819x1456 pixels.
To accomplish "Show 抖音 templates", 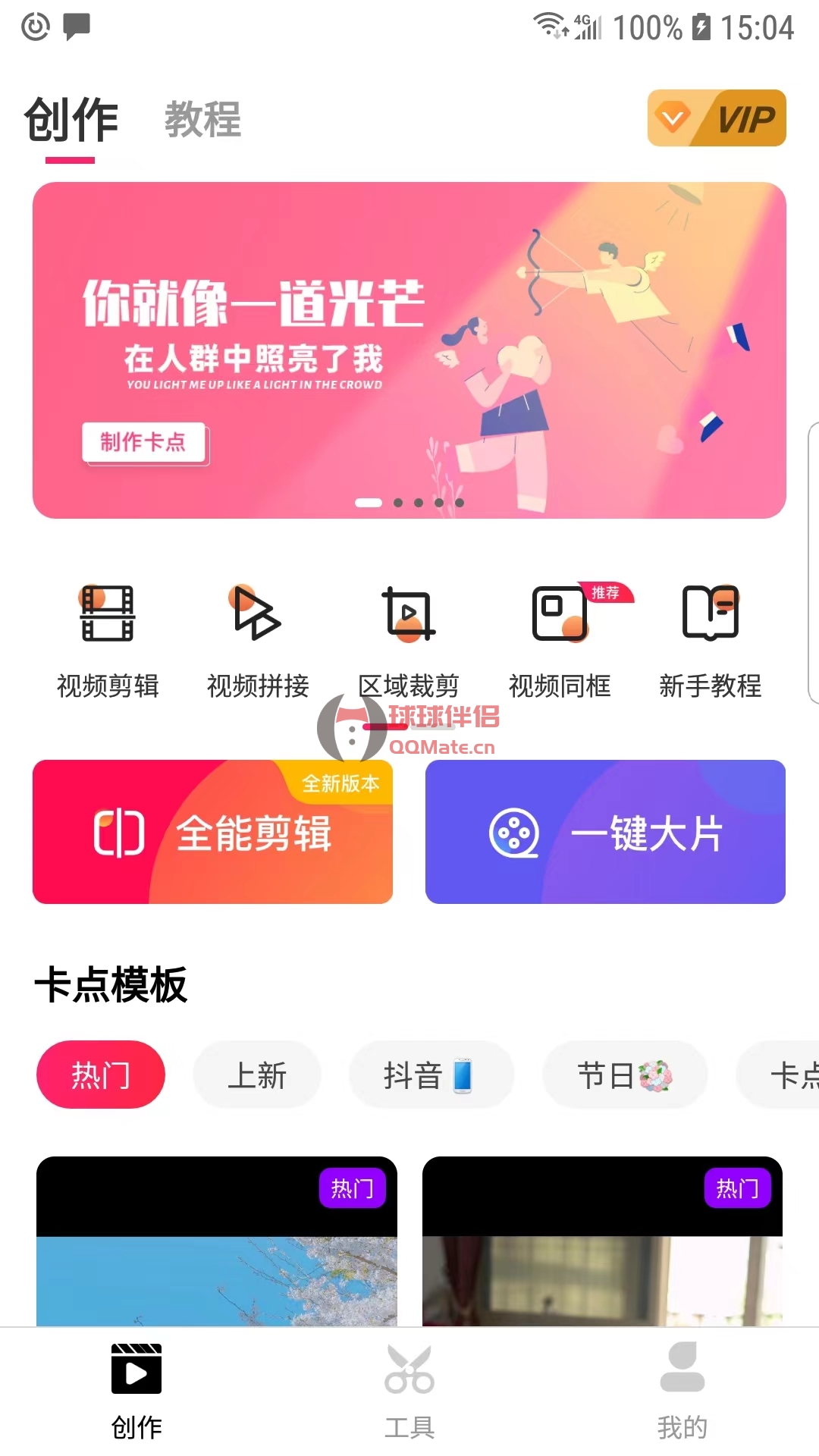I will pyautogui.click(x=431, y=1075).
